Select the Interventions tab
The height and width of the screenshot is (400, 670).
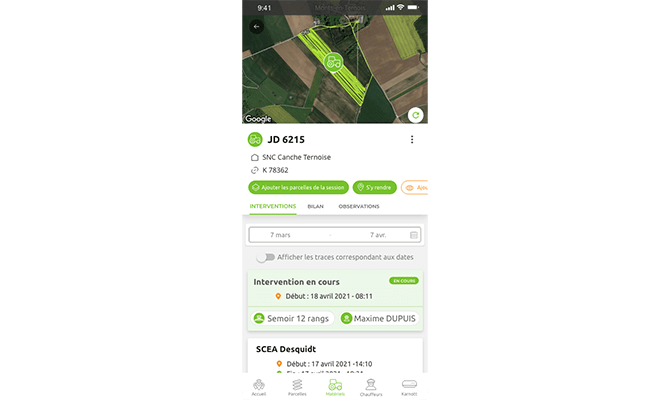click(x=272, y=206)
